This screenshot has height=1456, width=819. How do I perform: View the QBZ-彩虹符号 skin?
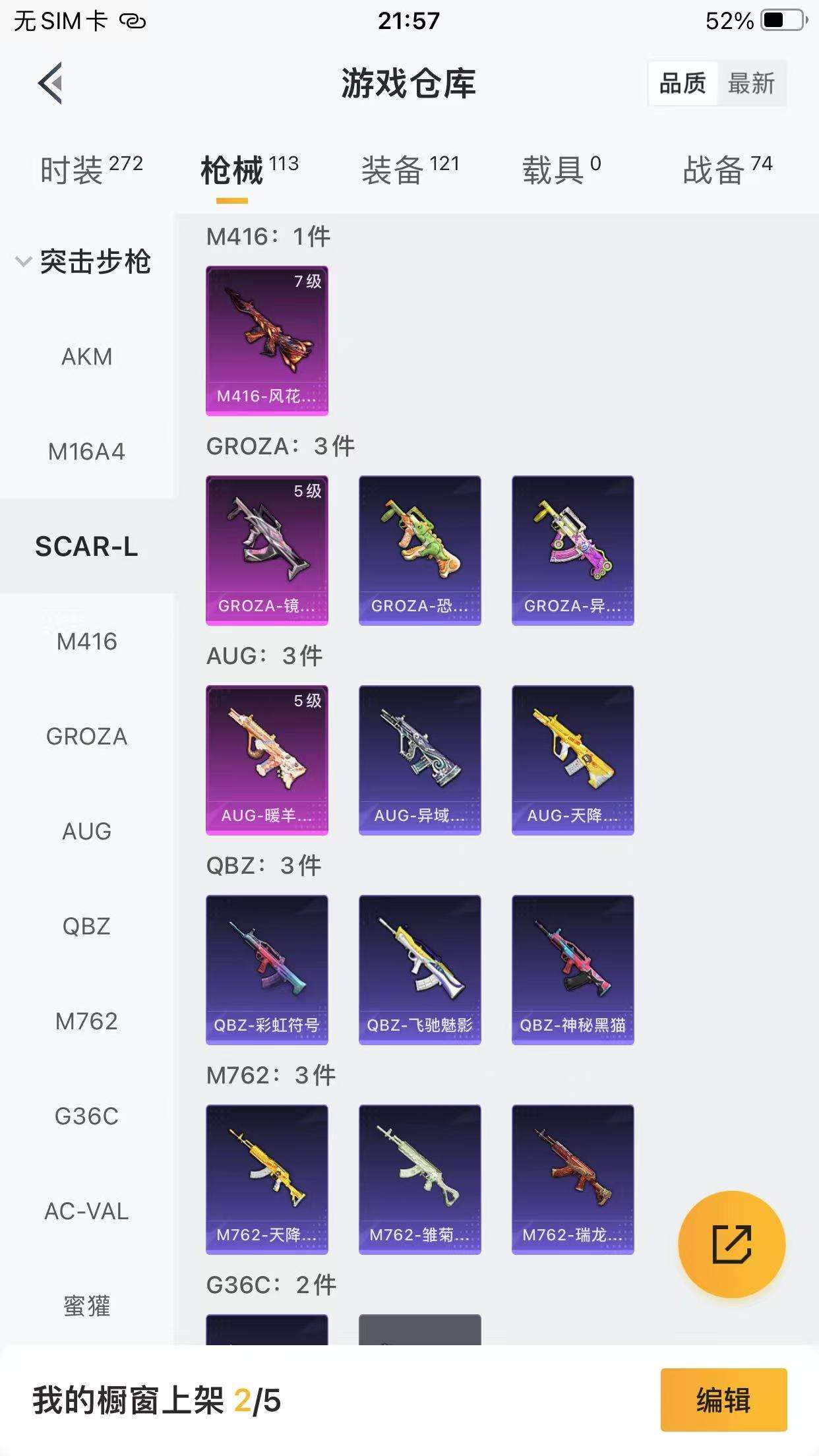[266, 969]
